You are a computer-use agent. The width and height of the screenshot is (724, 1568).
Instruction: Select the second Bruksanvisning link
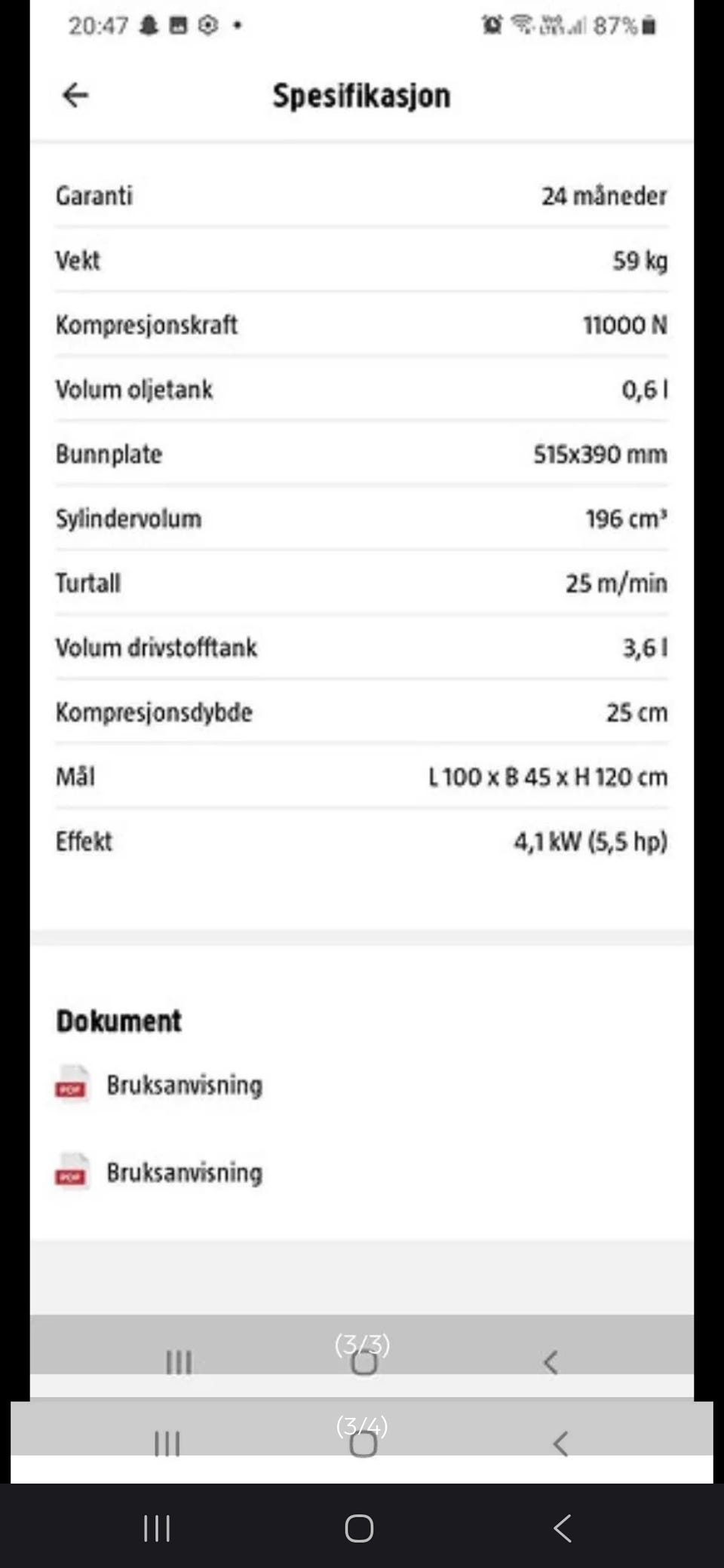184,1173
